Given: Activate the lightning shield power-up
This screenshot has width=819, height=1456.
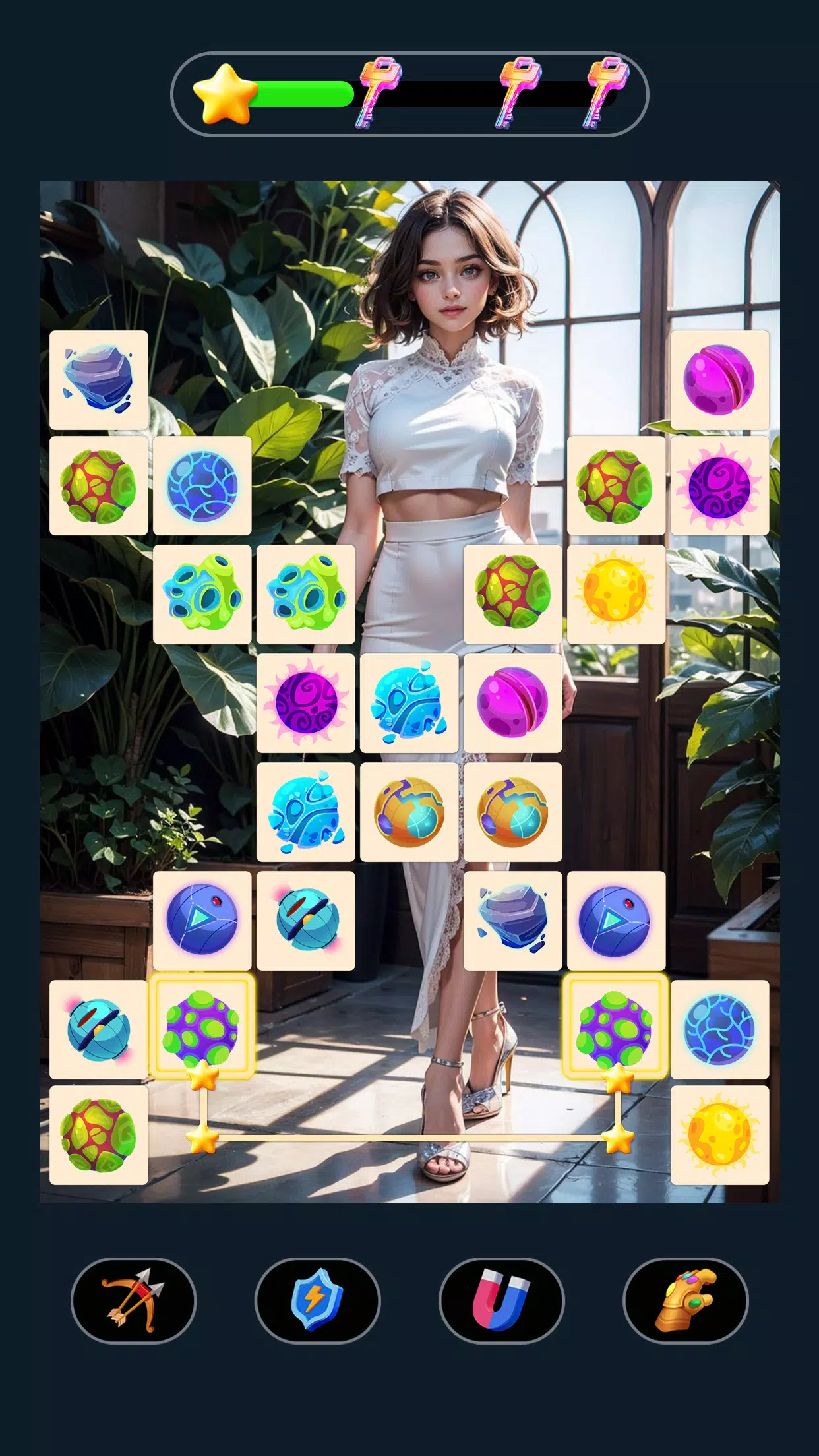Looking at the screenshot, I should (317, 1300).
